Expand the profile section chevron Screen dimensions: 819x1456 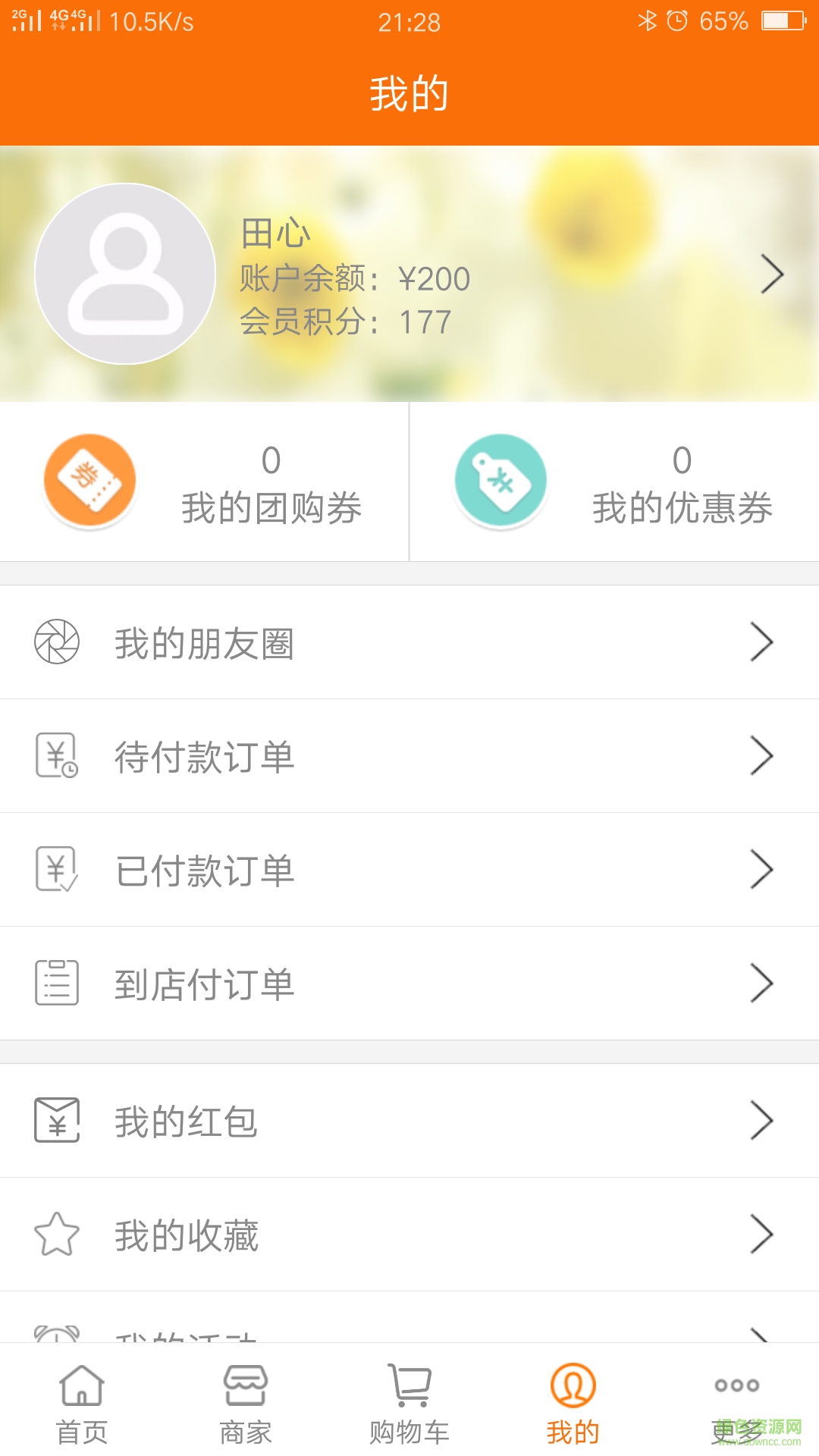point(773,274)
